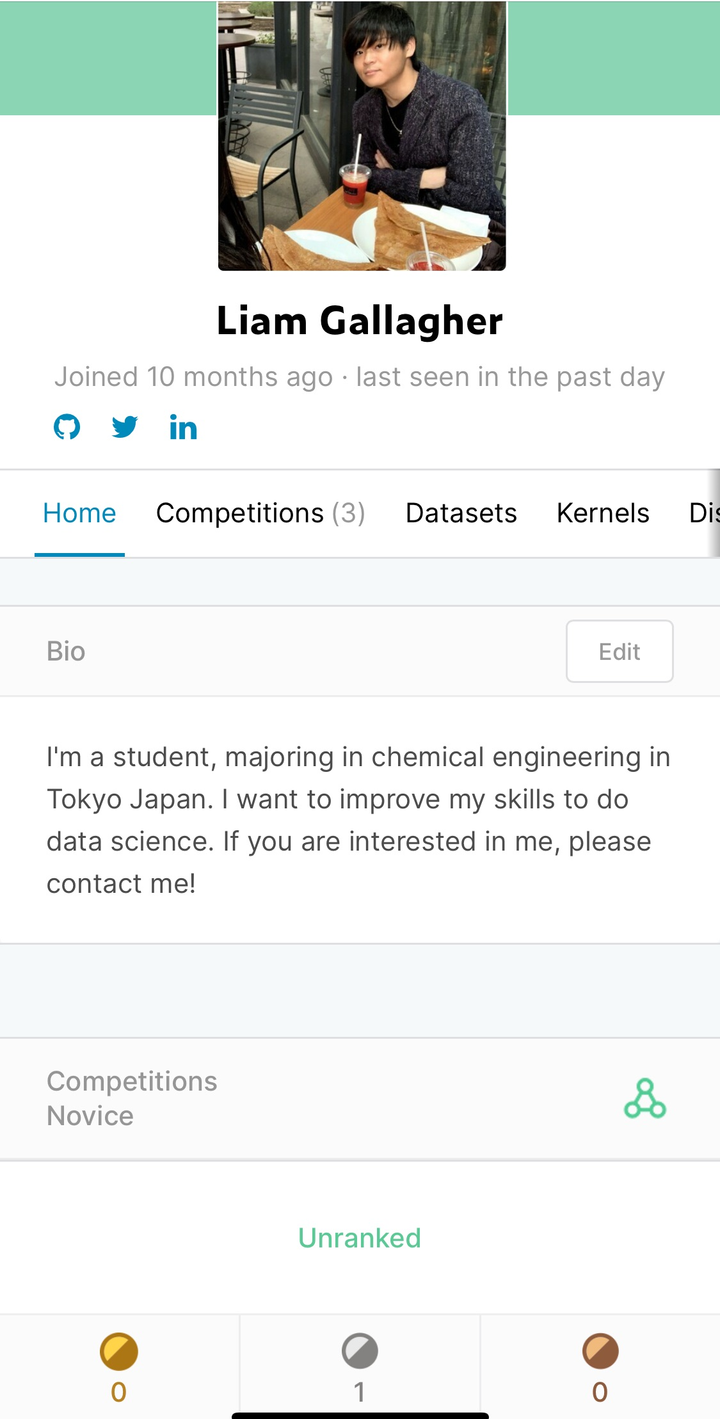
Task: Switch to the Datasets tab
Action: click(x=461, y=513)
